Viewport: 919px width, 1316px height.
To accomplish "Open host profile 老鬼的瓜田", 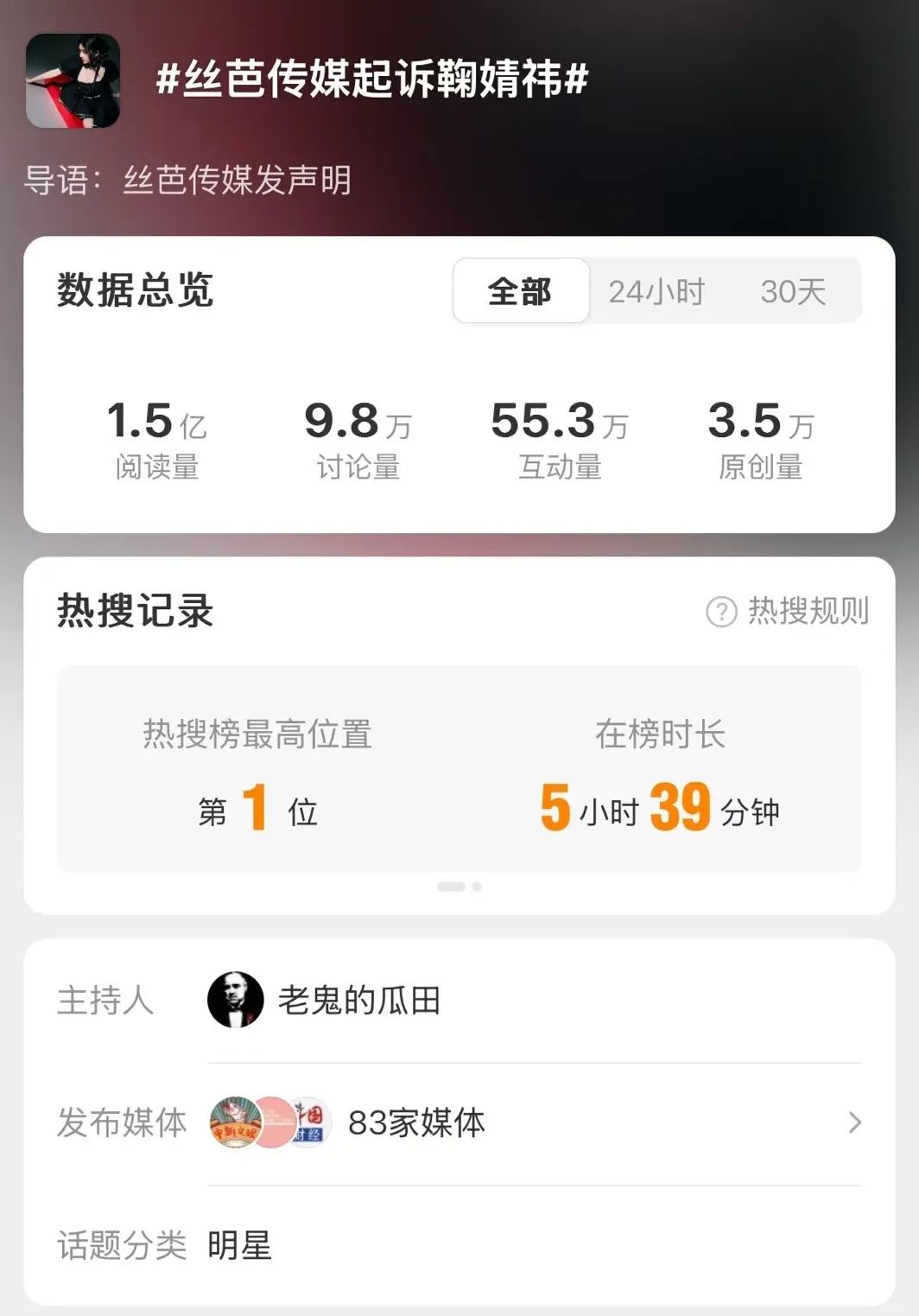I will point(358,1001).
